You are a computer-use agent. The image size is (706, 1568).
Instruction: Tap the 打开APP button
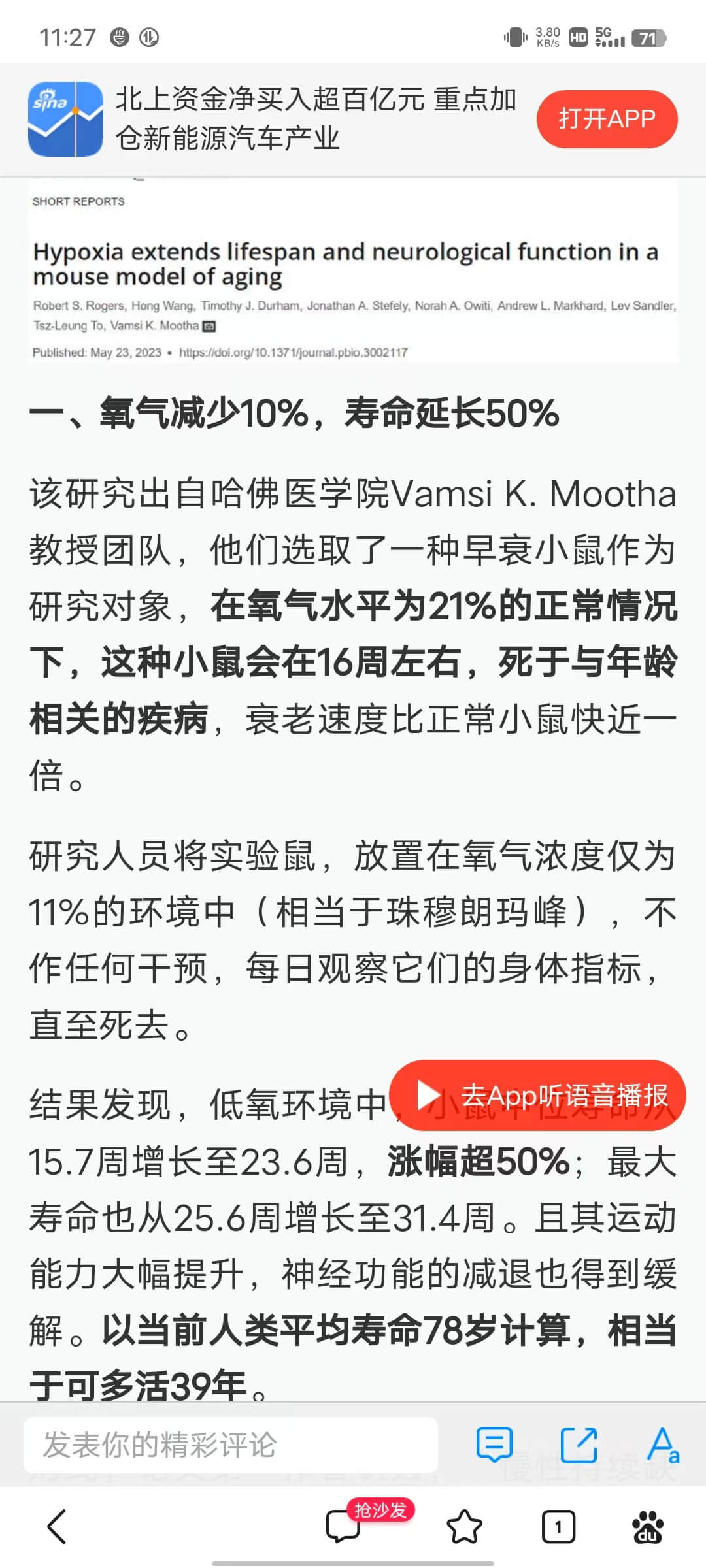coord(607,119)
